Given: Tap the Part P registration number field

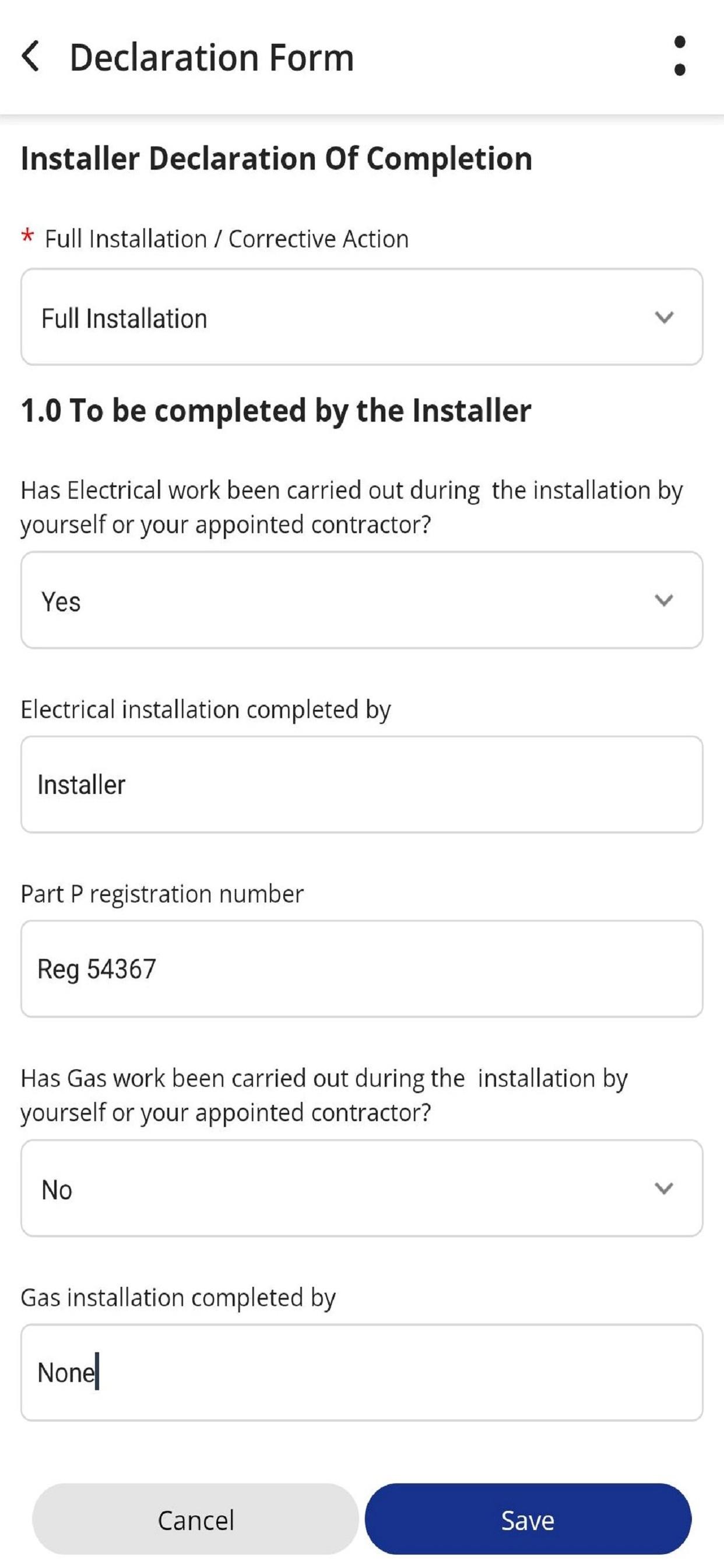Looking at the screenshot, I should (362, 969).
